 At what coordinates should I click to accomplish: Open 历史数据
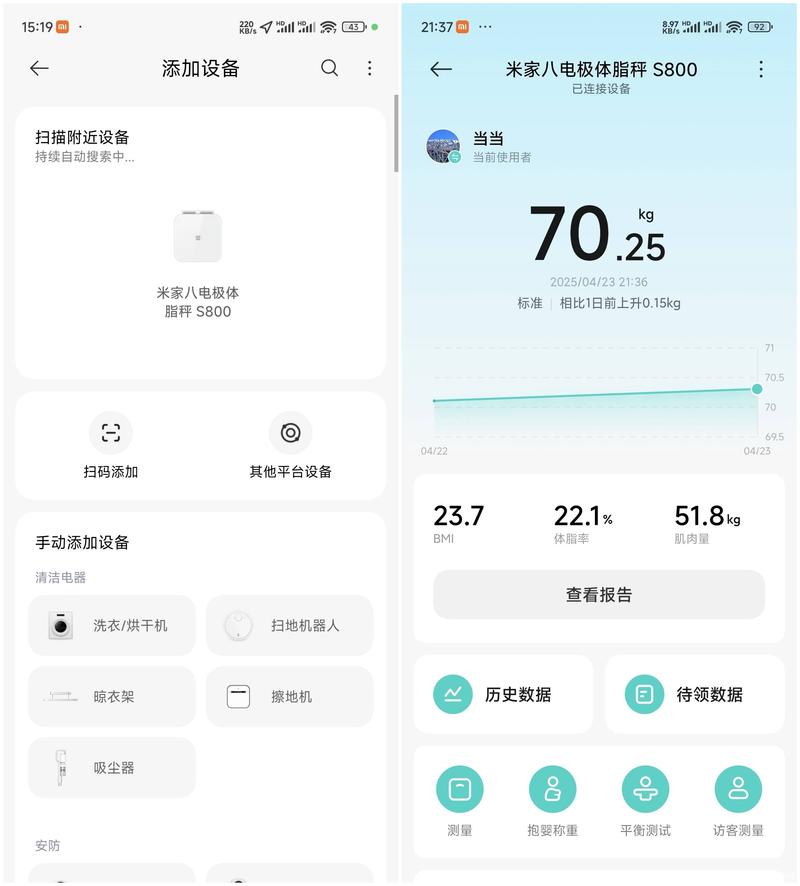coord(503,694)
